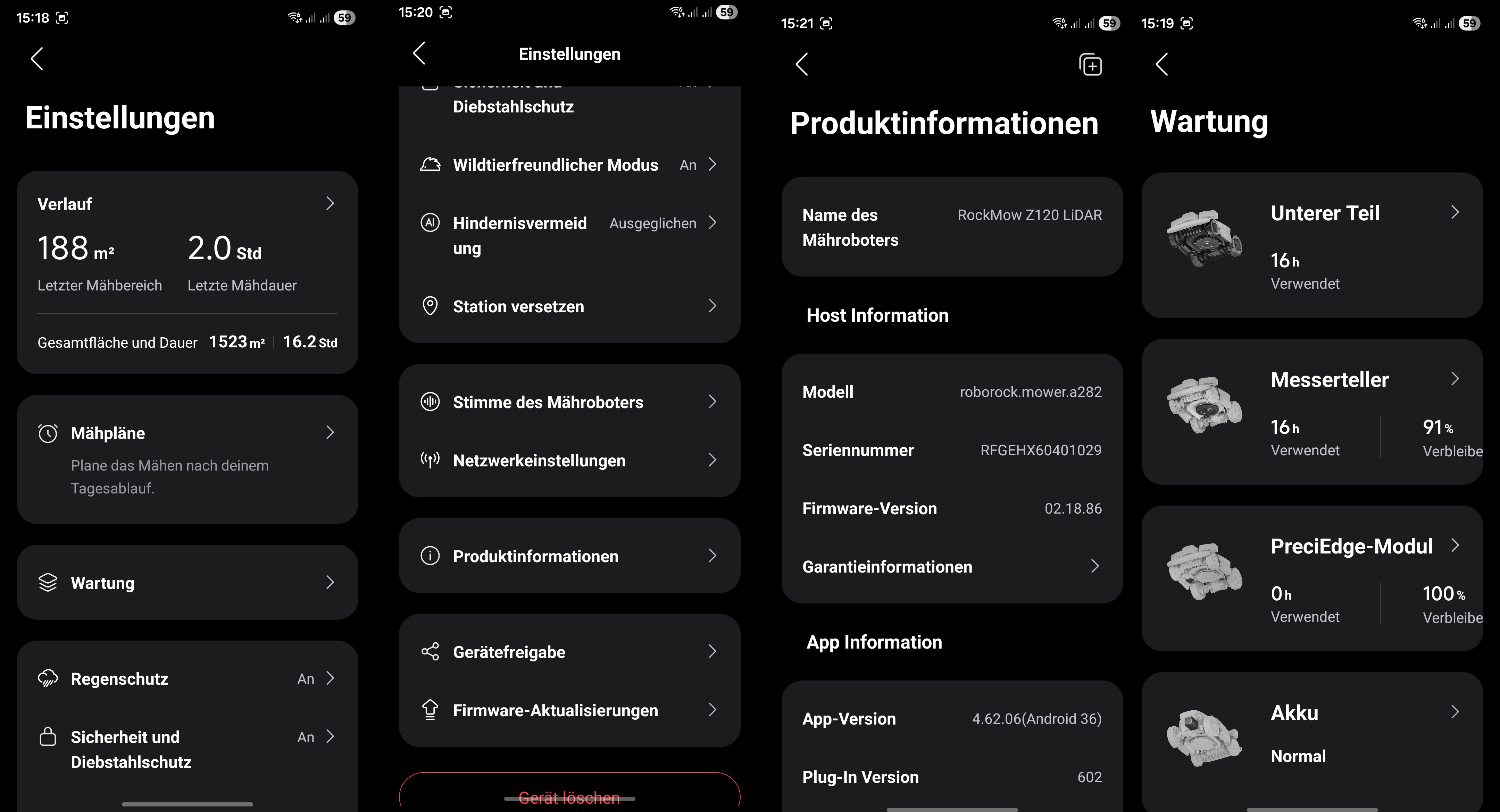Open Netzwerkeinstellungen
This screenshot has height=812, width=1500.
(x=569, y=460)
